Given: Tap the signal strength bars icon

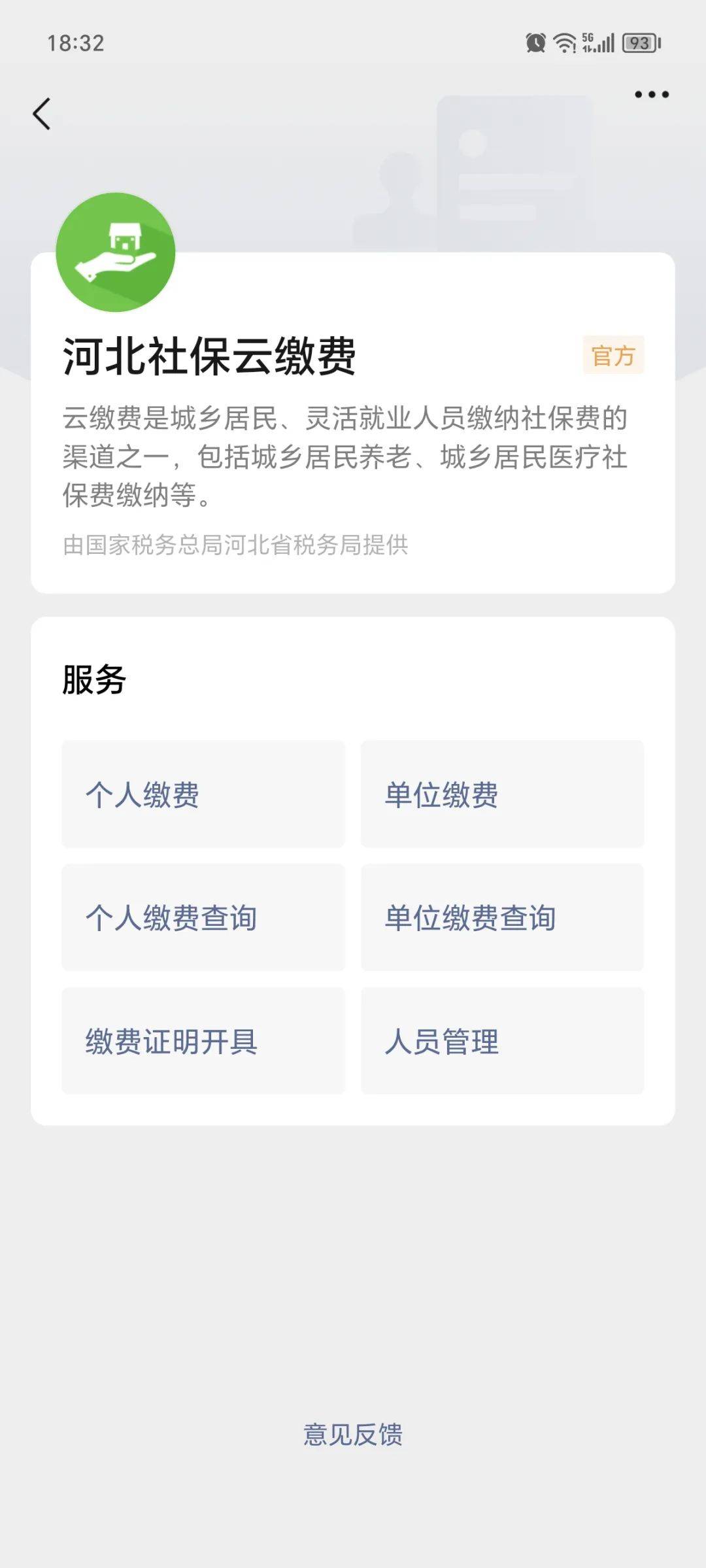Looking at the screenshot, I should [605, 43].
